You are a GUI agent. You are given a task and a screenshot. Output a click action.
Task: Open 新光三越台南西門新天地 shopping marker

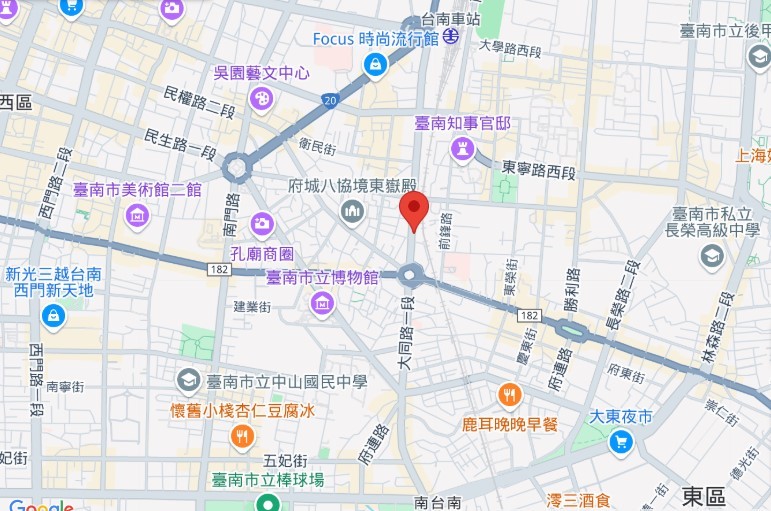53,316
